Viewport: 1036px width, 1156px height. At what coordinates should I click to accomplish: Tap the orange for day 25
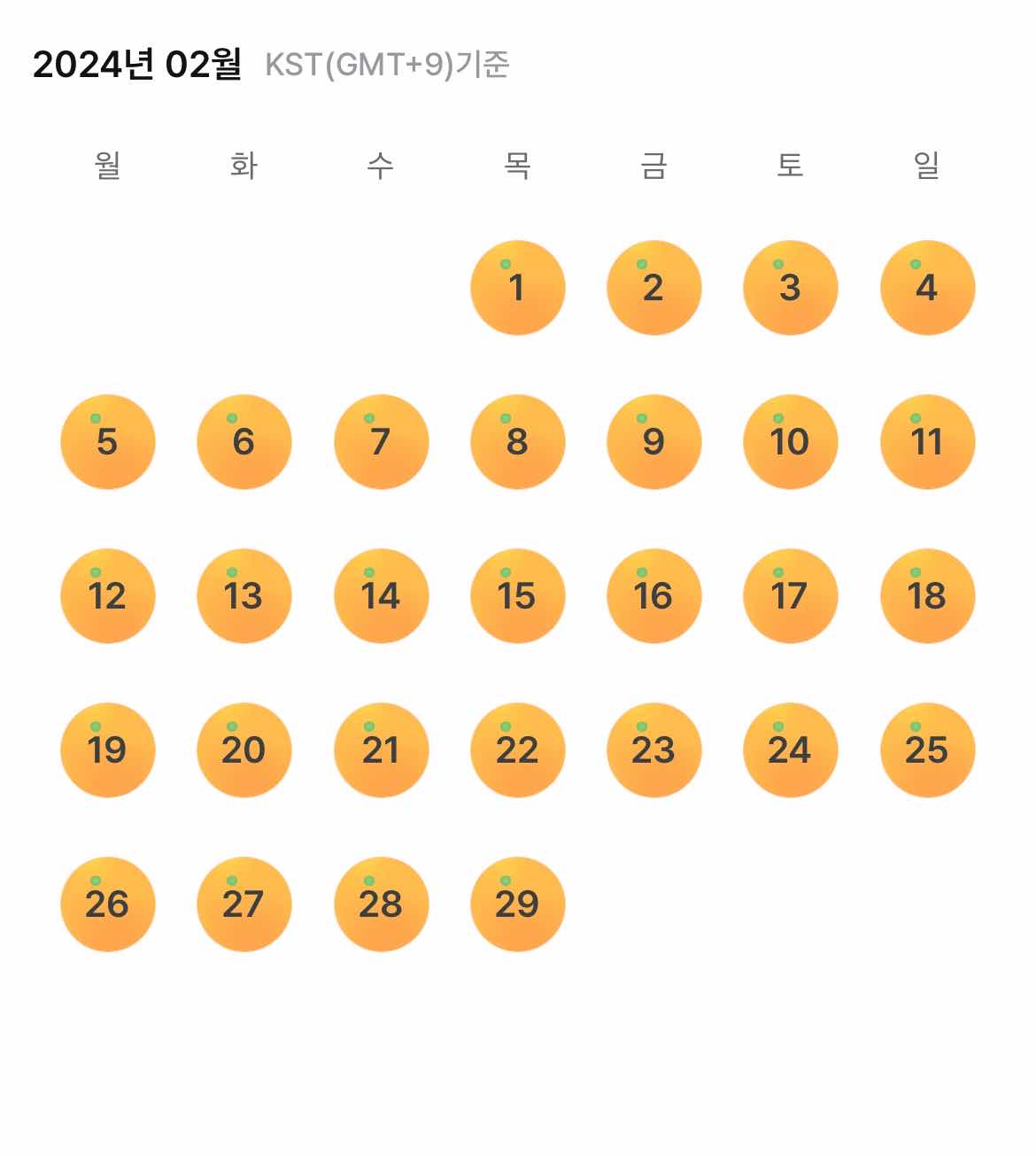pos(927,750)
